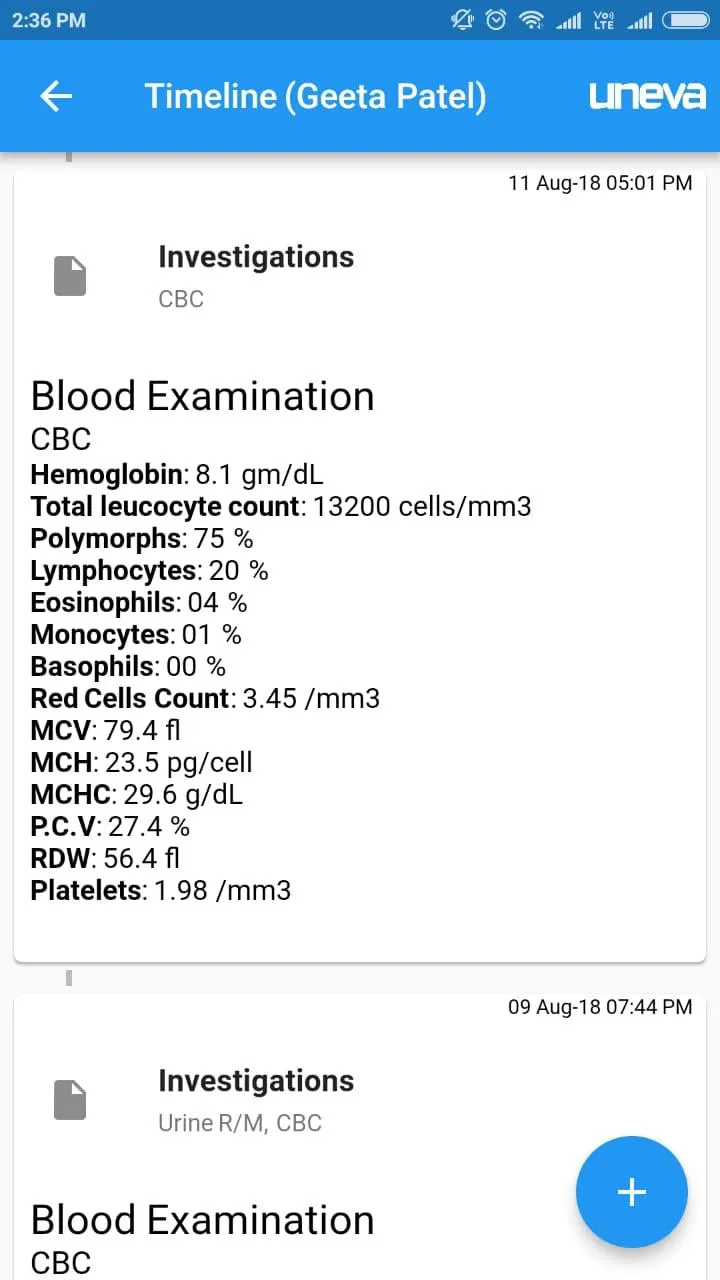Select the document icon on the CBC investigation
Screen dimensions: 720x1280
tap(69, 275)
